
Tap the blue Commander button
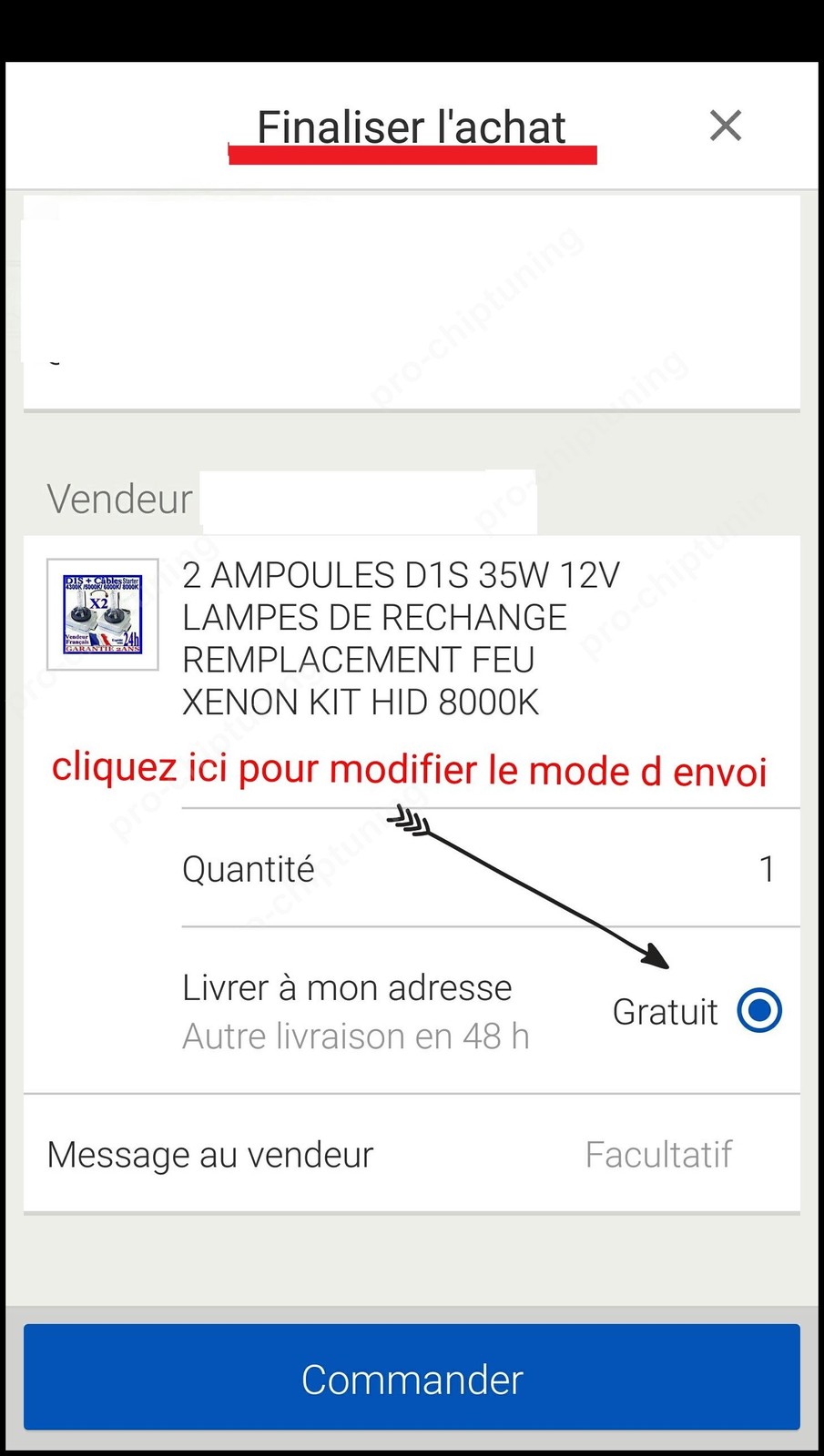click(412, 1378)
